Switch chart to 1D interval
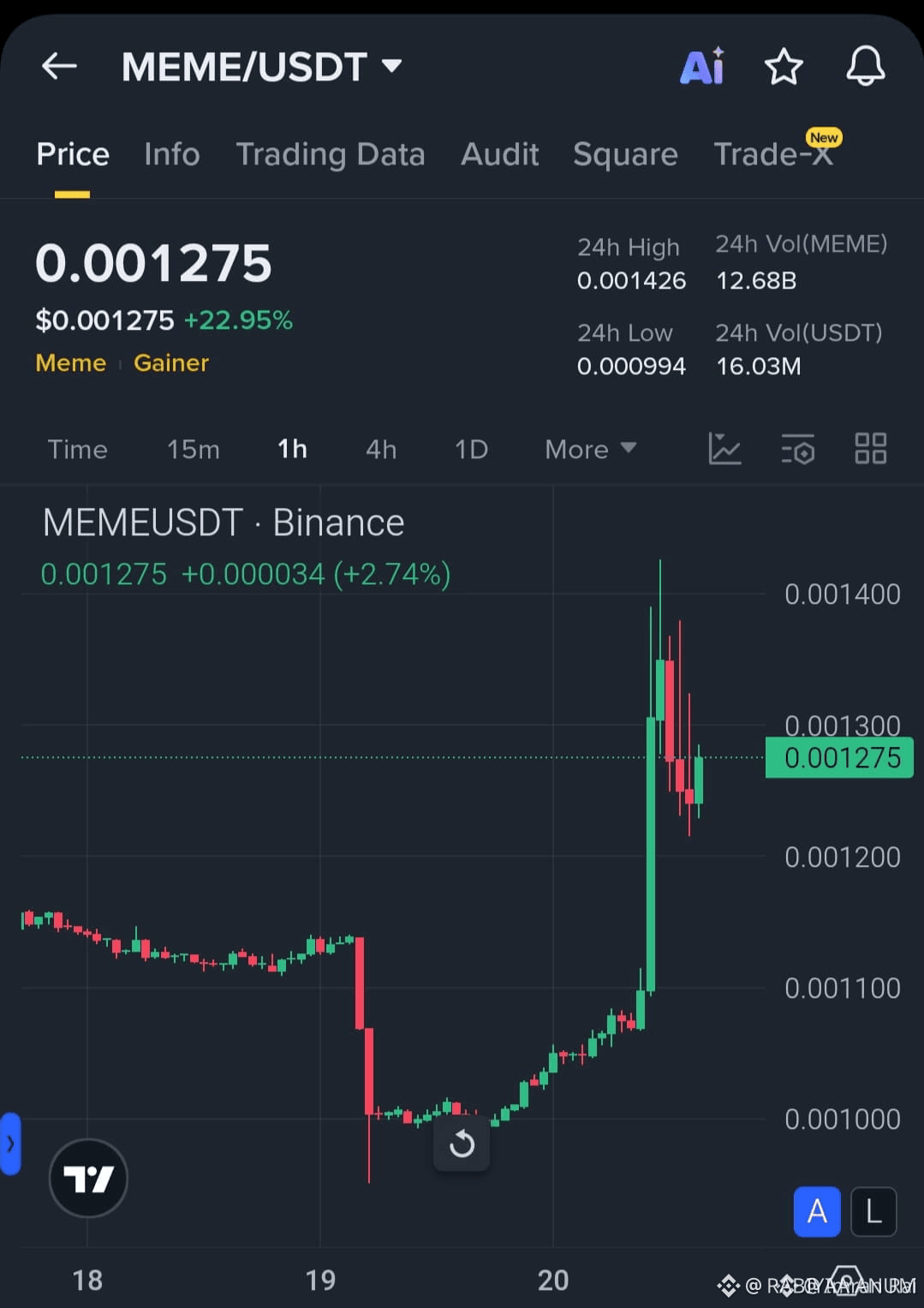The width and height of the screenshot is (924, 1308). point(471,449)
